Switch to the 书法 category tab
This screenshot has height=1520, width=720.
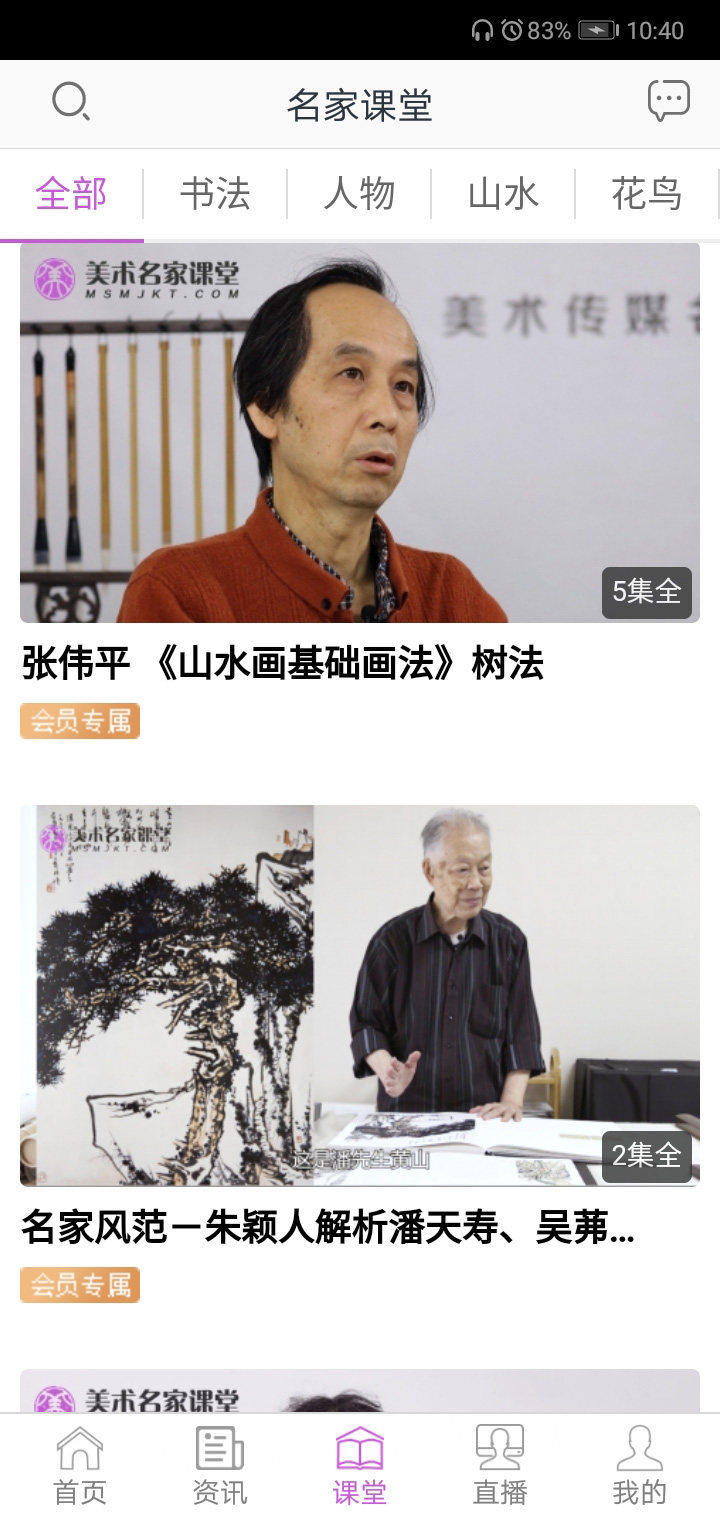pyautogui.click(x=215, y=194)
